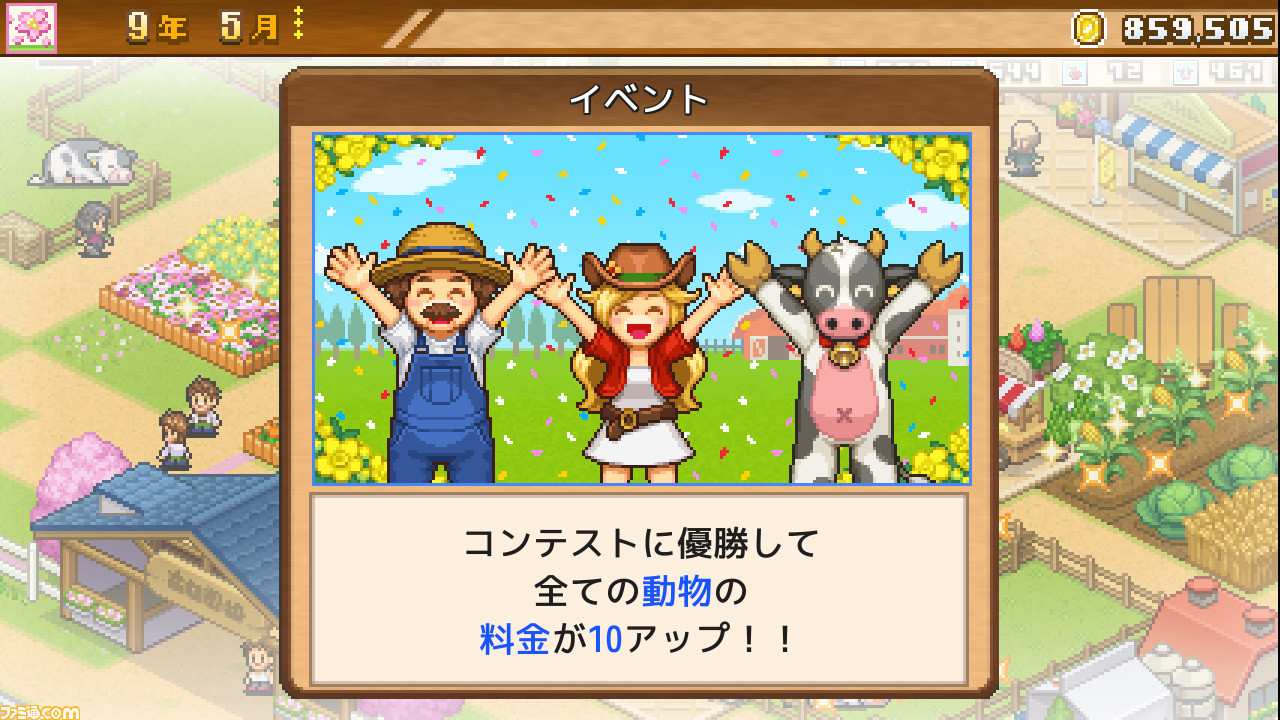Tap the contest victory message to continue
The height and width of the screenshot is (720, 1280).
(x=639, y=590)
